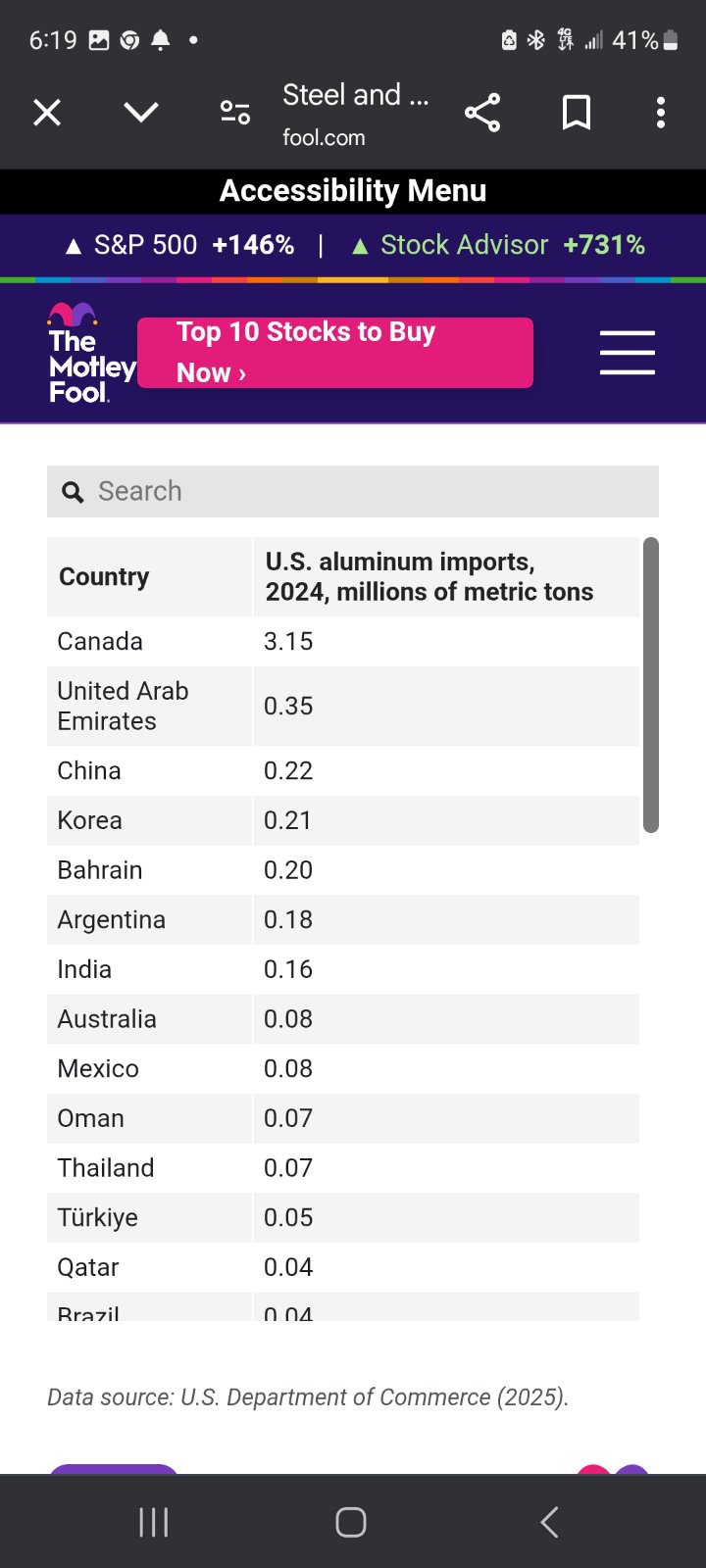This screenshot has width=706, height=1568.
Task: Go back using the system back button
Action: [x=550, y=1522]
